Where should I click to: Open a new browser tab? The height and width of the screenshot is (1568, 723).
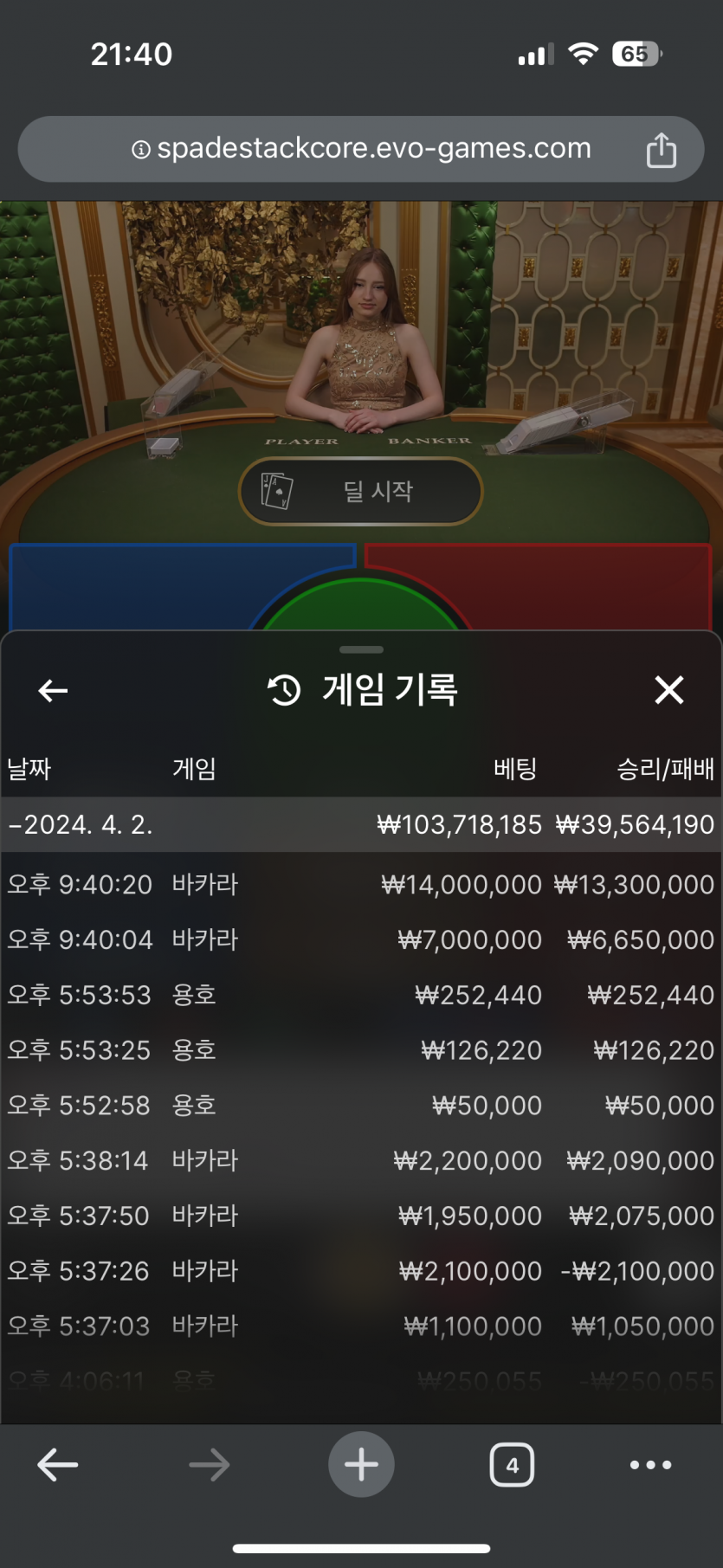pos(361,1465)
